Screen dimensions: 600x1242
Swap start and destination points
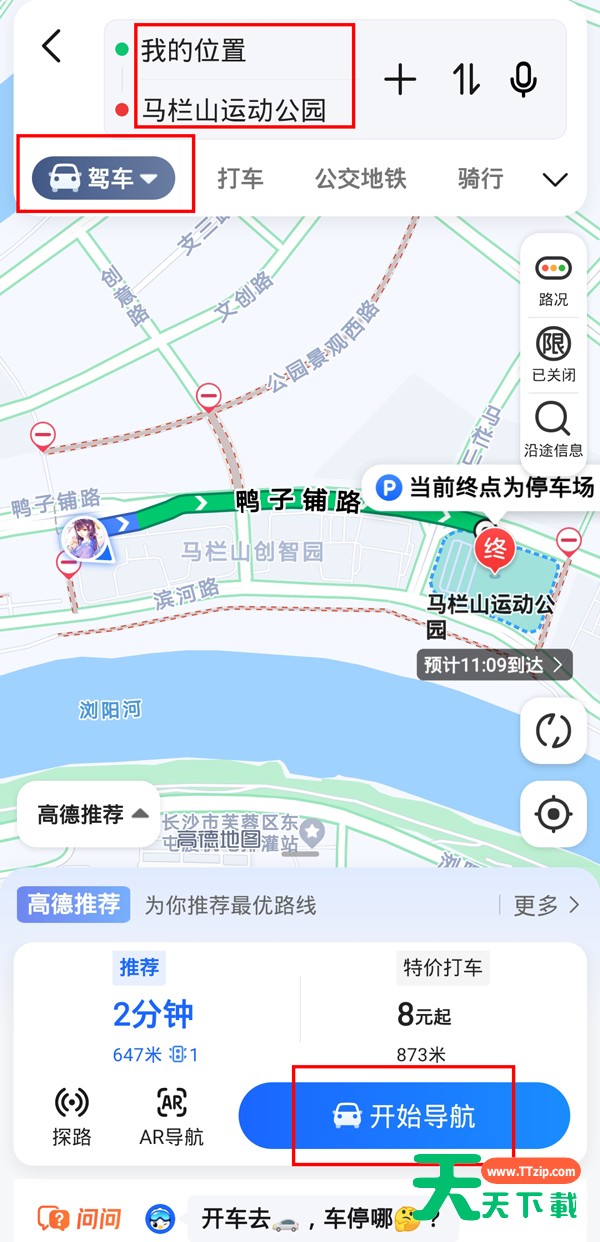click(x=464, y=79)
